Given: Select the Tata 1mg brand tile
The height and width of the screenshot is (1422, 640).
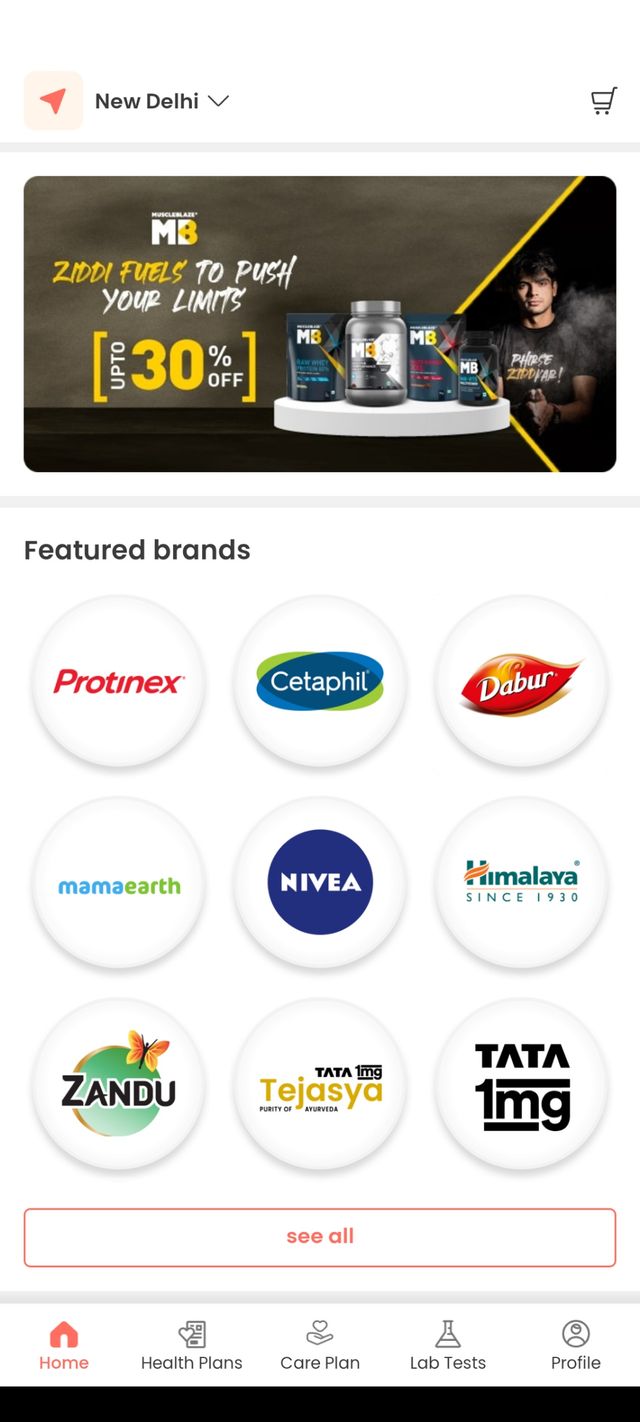Looking at the screenshot, I should (x=521, y=1084).
